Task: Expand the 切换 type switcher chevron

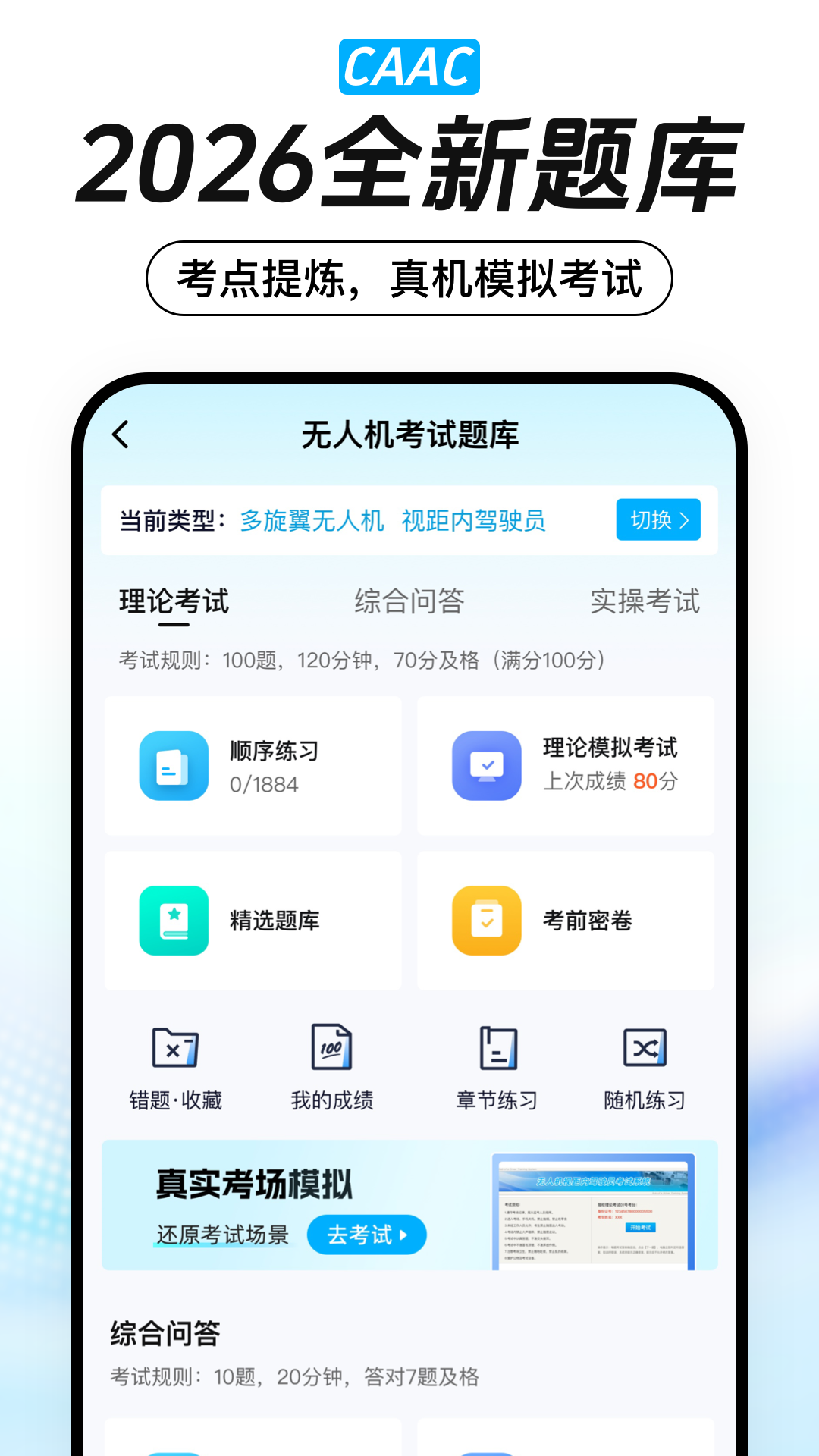Action: pos(658,520)
